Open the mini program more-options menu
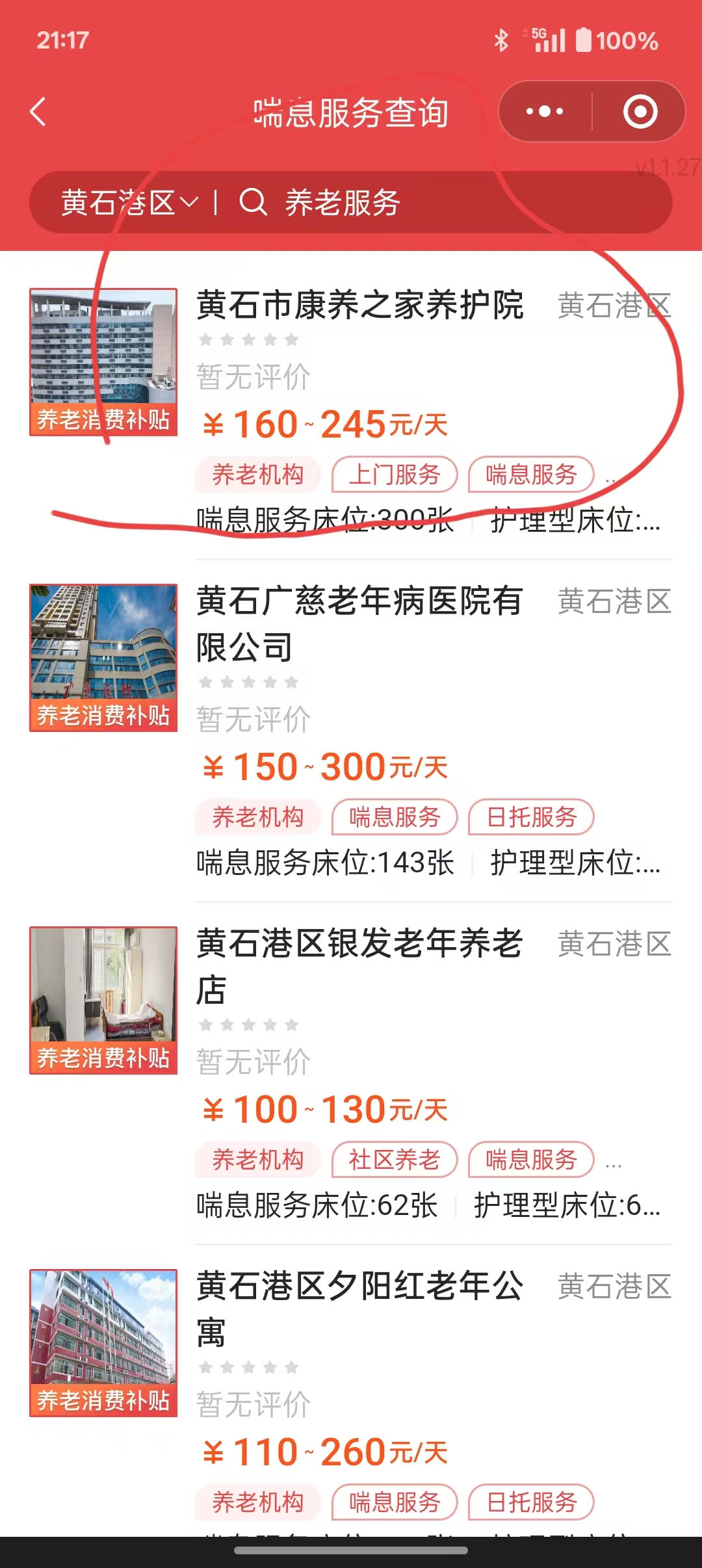This screenshot has width=702, height=1568. pos(545,112)
